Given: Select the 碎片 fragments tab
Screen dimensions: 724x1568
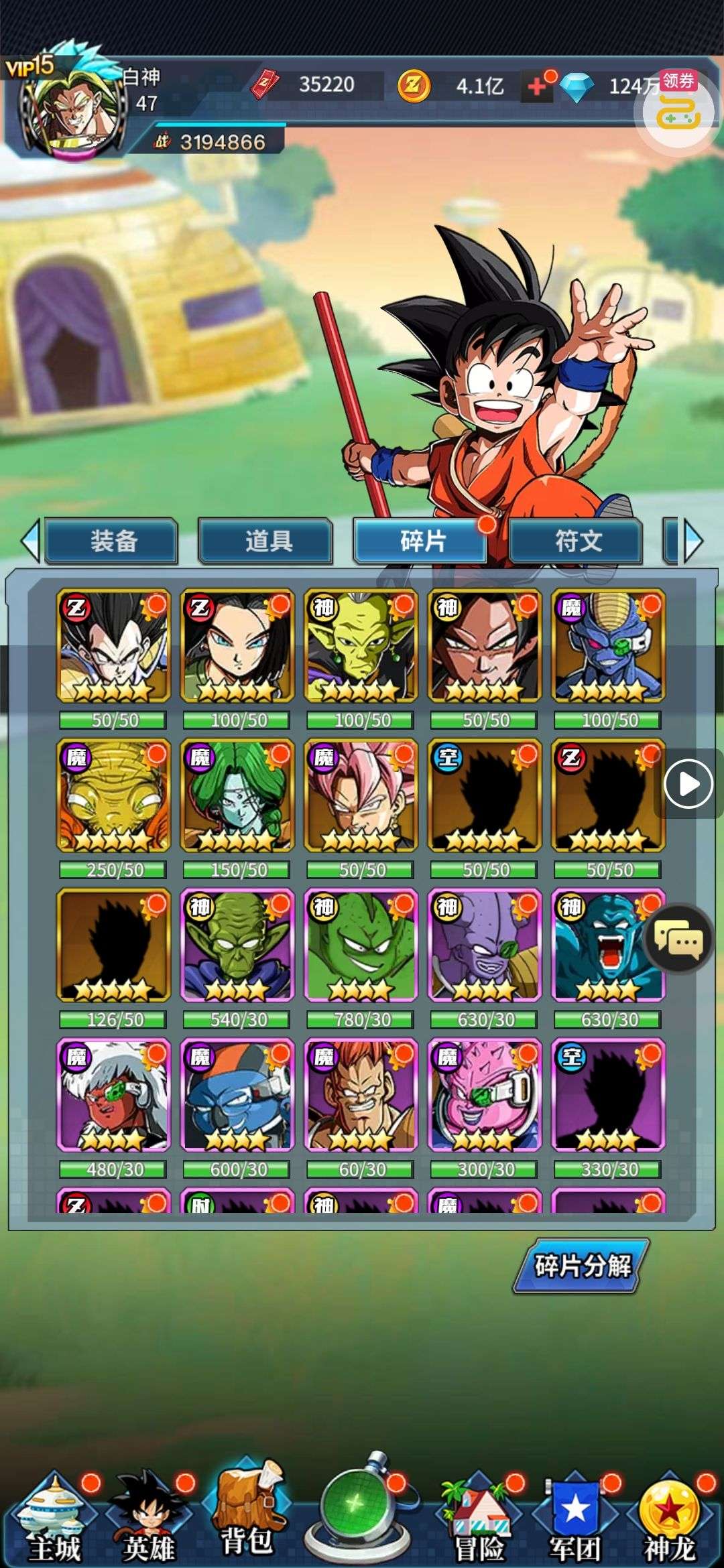Looking at the screenshot, I should 421,540.
